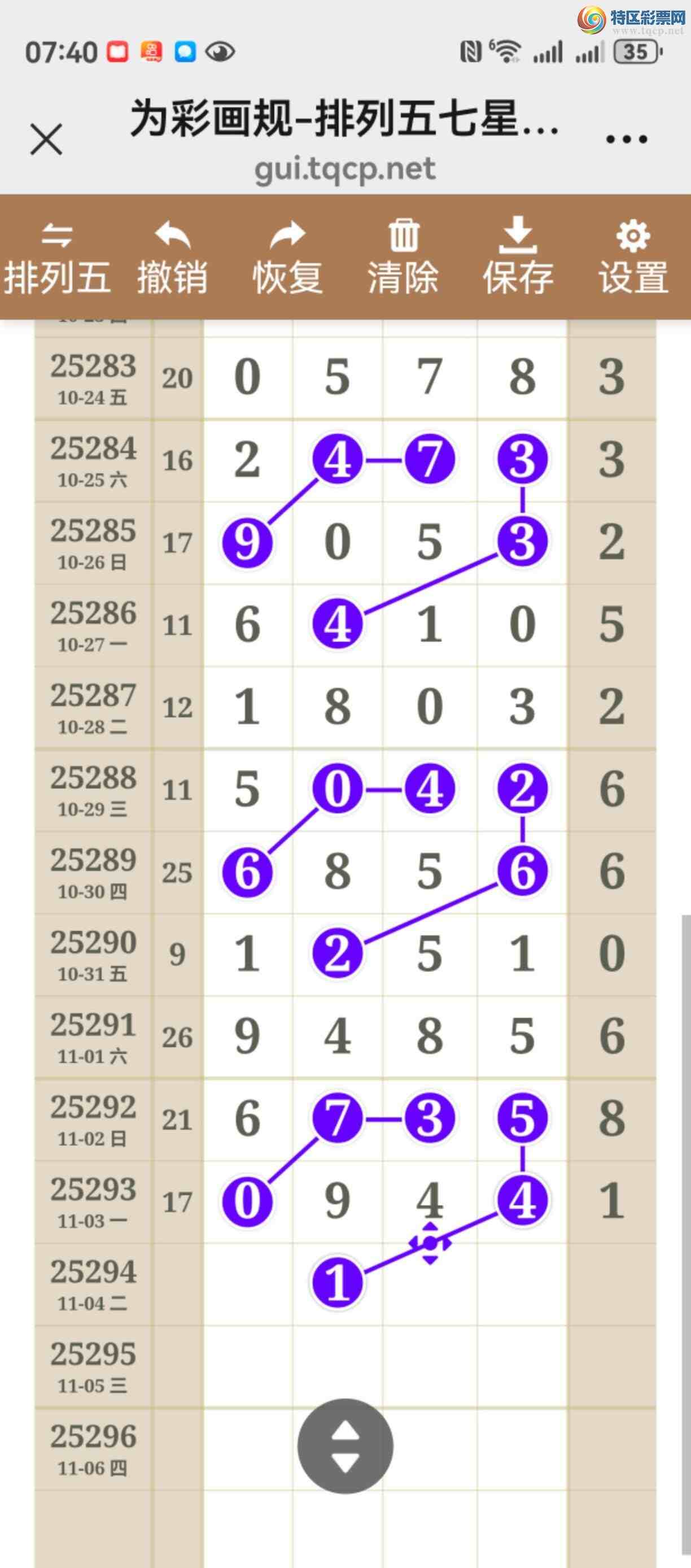Close the web page with X
This screenshot has height=1568, width=691.
46,140
